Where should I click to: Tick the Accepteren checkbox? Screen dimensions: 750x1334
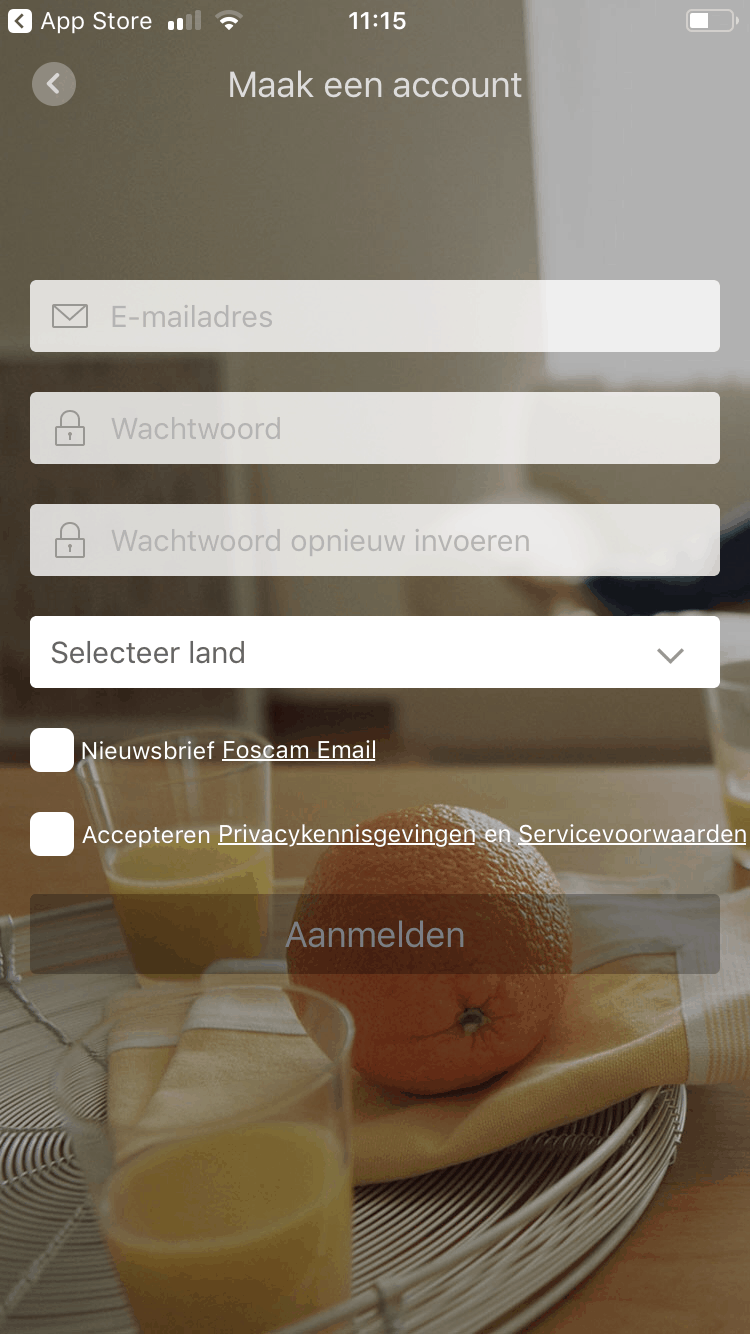[x=52, y=834]
